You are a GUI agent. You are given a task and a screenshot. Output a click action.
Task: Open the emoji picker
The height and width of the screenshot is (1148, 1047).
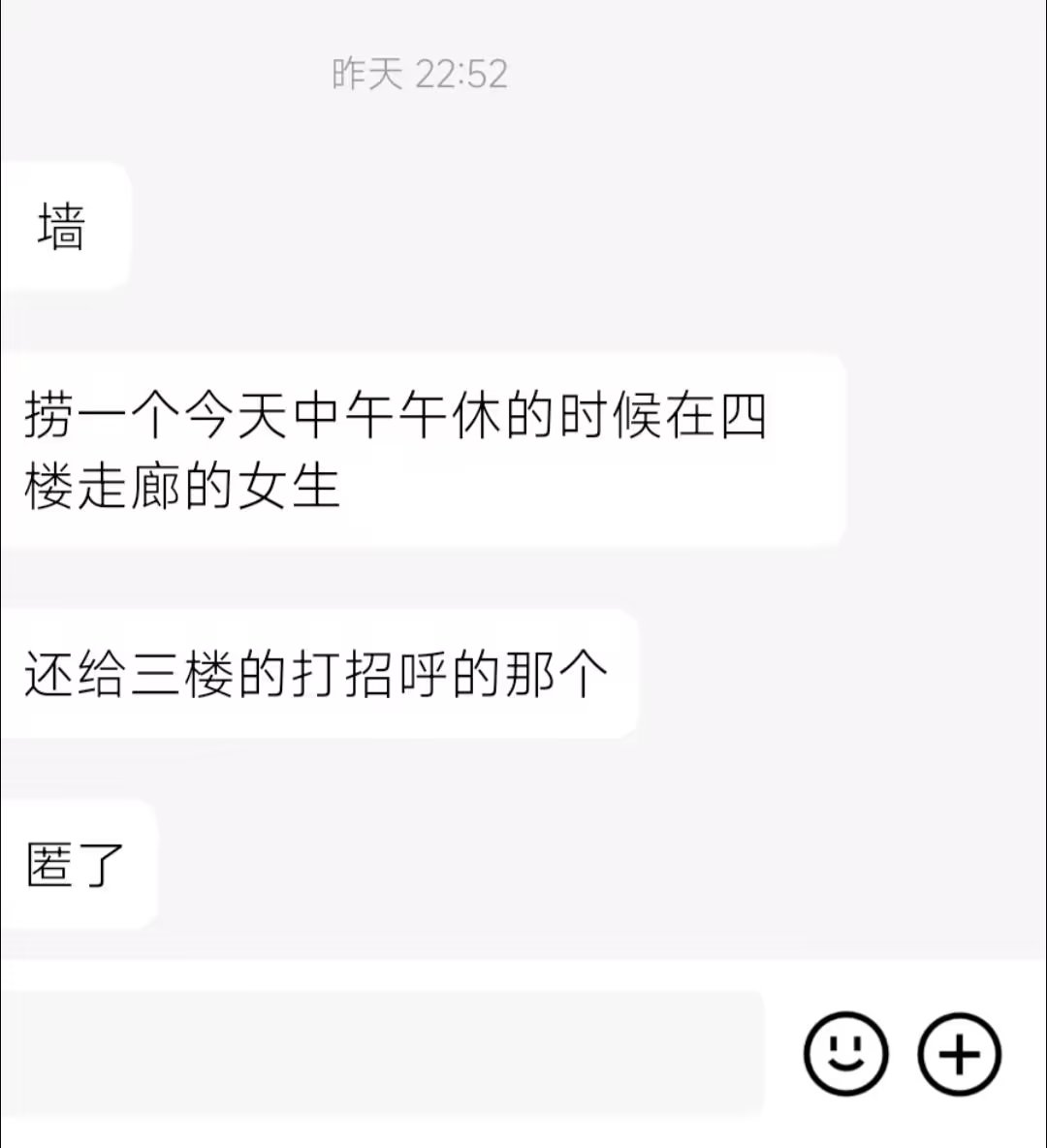[x=845, y=1054]
